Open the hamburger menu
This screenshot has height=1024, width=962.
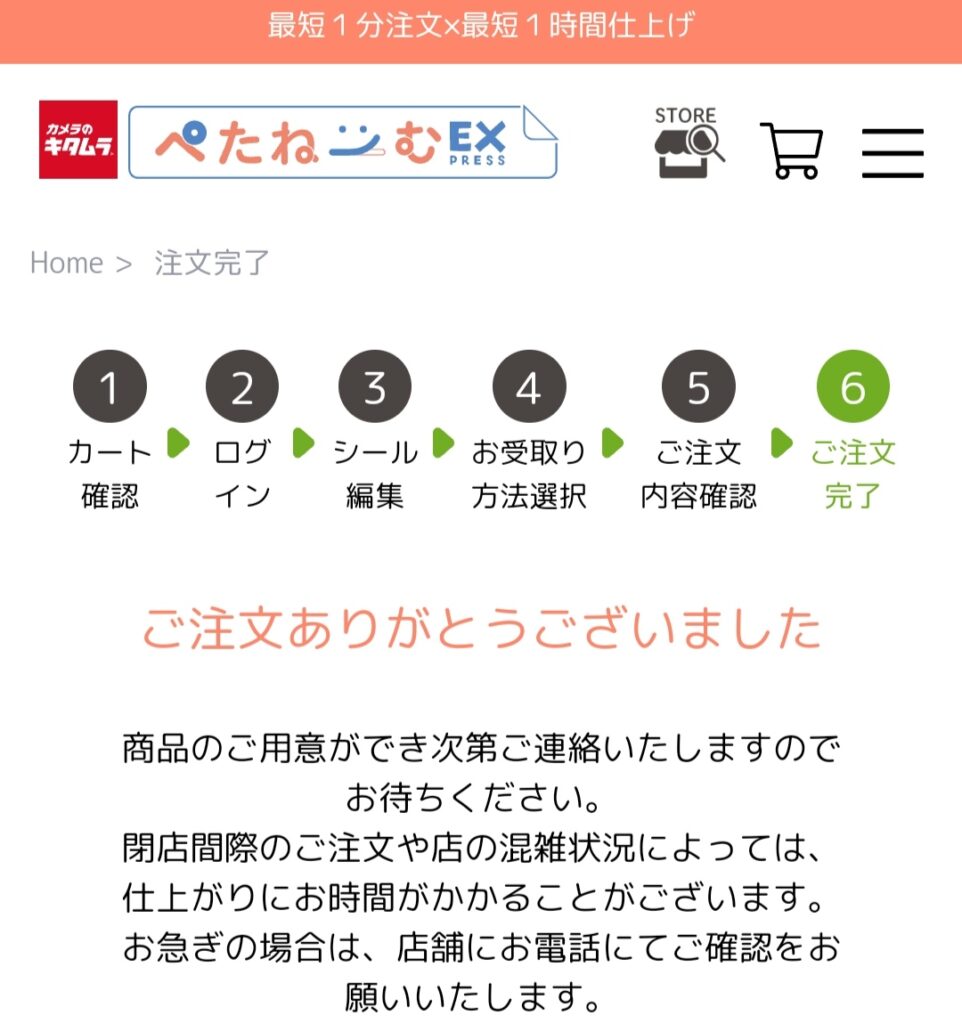click(892, 152)
